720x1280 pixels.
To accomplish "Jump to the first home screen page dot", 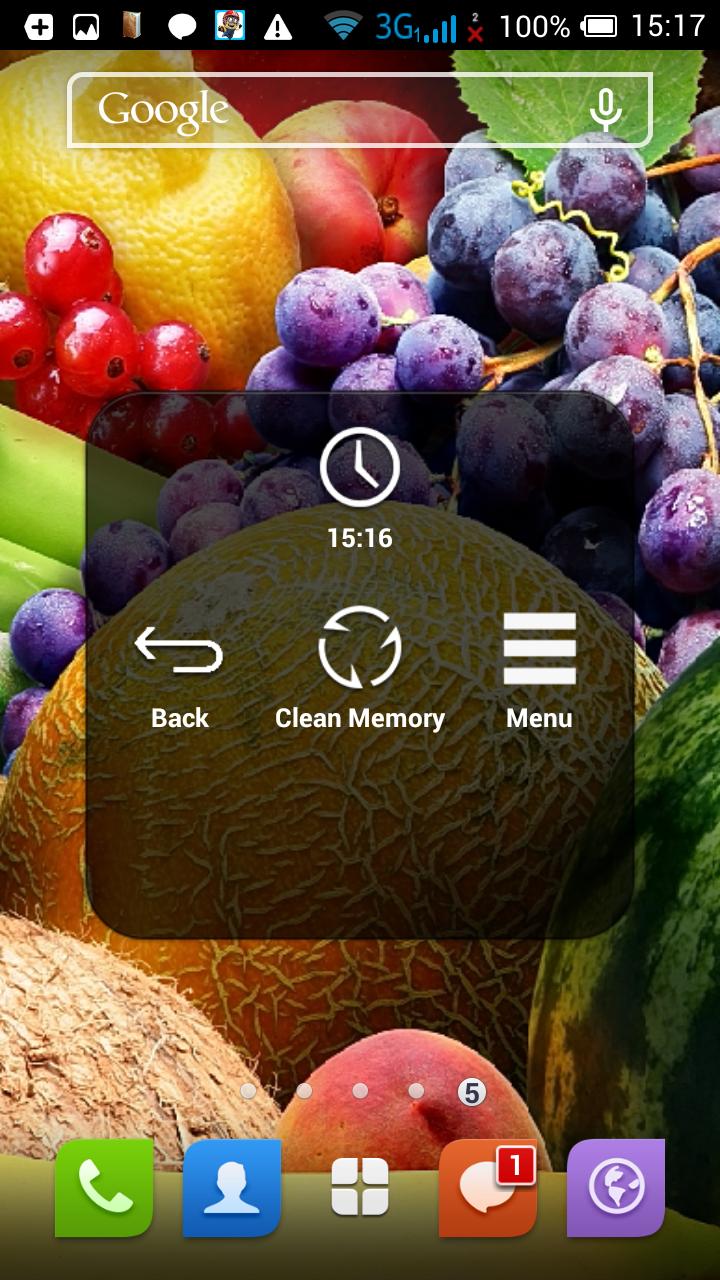I will (x=248, y=1091).
